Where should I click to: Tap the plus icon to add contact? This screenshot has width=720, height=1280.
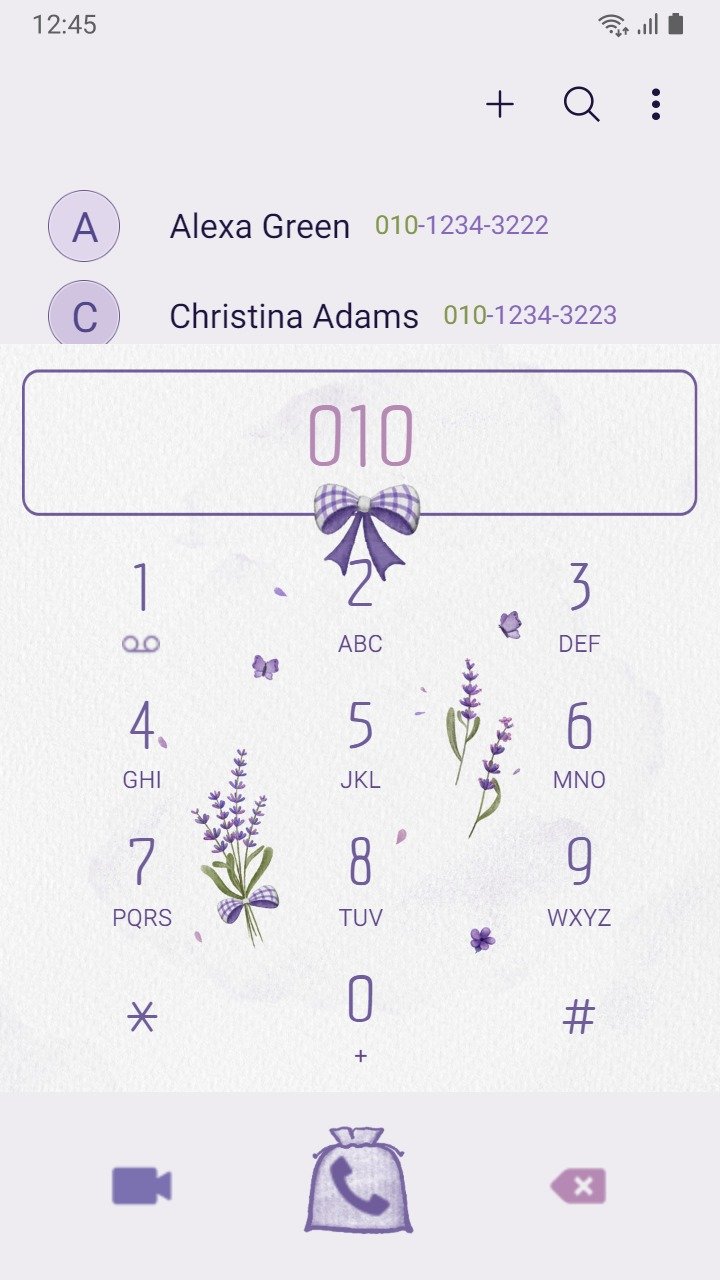(500, 104)
